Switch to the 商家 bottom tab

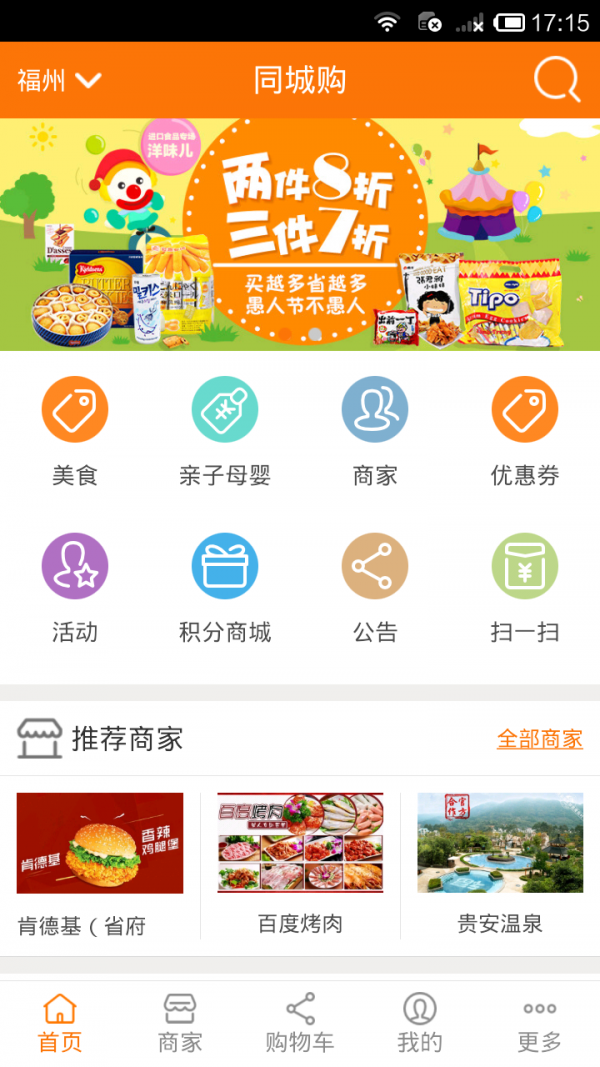pyautogui.click(x=180, y=1023)
